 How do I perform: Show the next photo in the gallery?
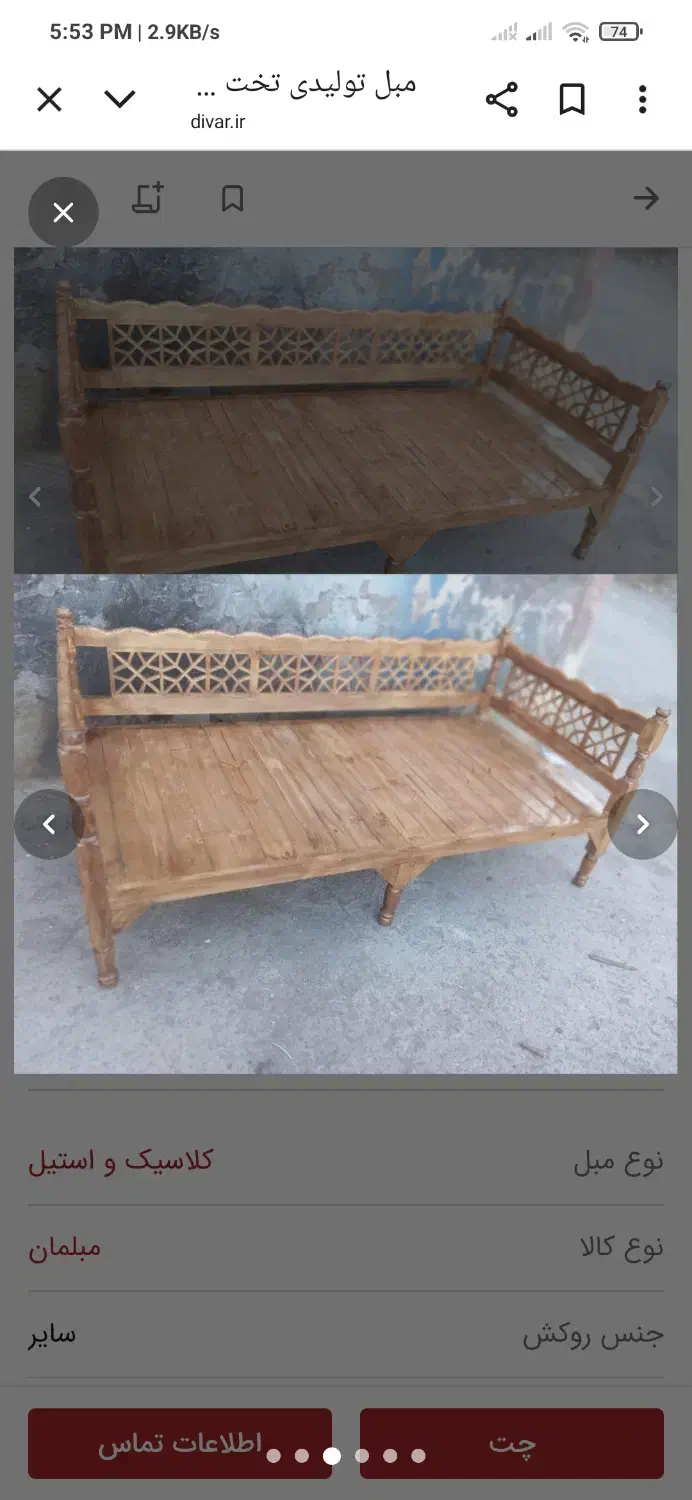(642, 824)
